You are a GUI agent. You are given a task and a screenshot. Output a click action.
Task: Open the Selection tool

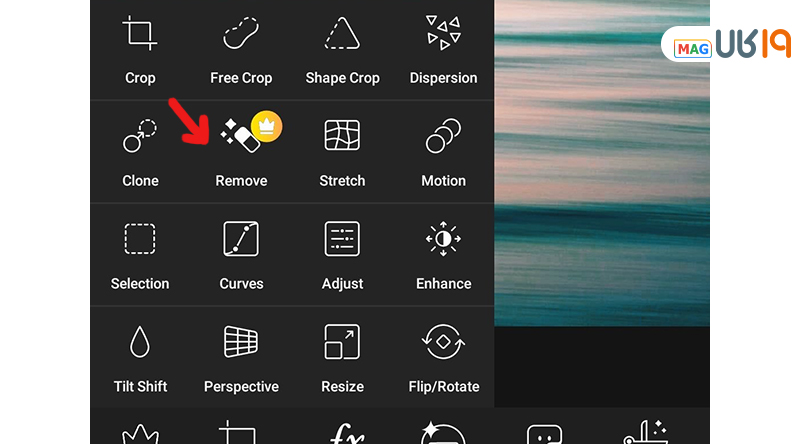[x=140, y=253]
